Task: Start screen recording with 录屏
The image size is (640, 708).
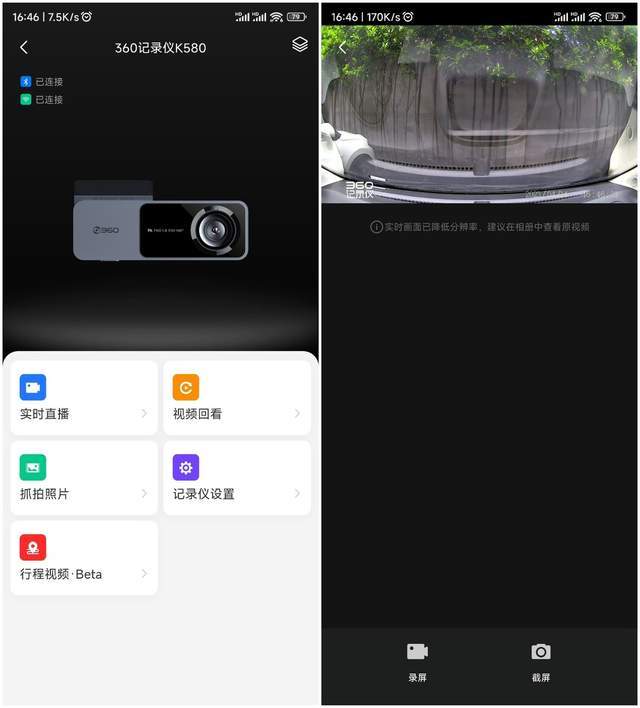Action: (x=417, y=661)
